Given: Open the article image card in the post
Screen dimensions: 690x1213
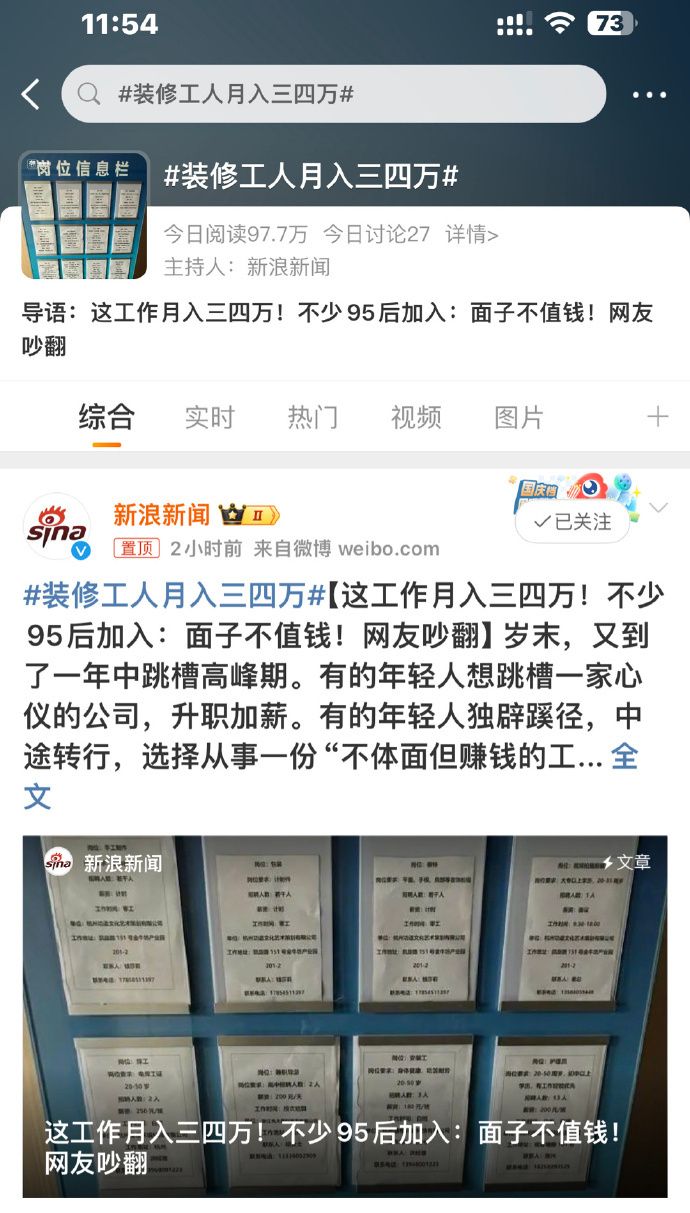Looking at the screenshot, I should tap(345, 1015).
